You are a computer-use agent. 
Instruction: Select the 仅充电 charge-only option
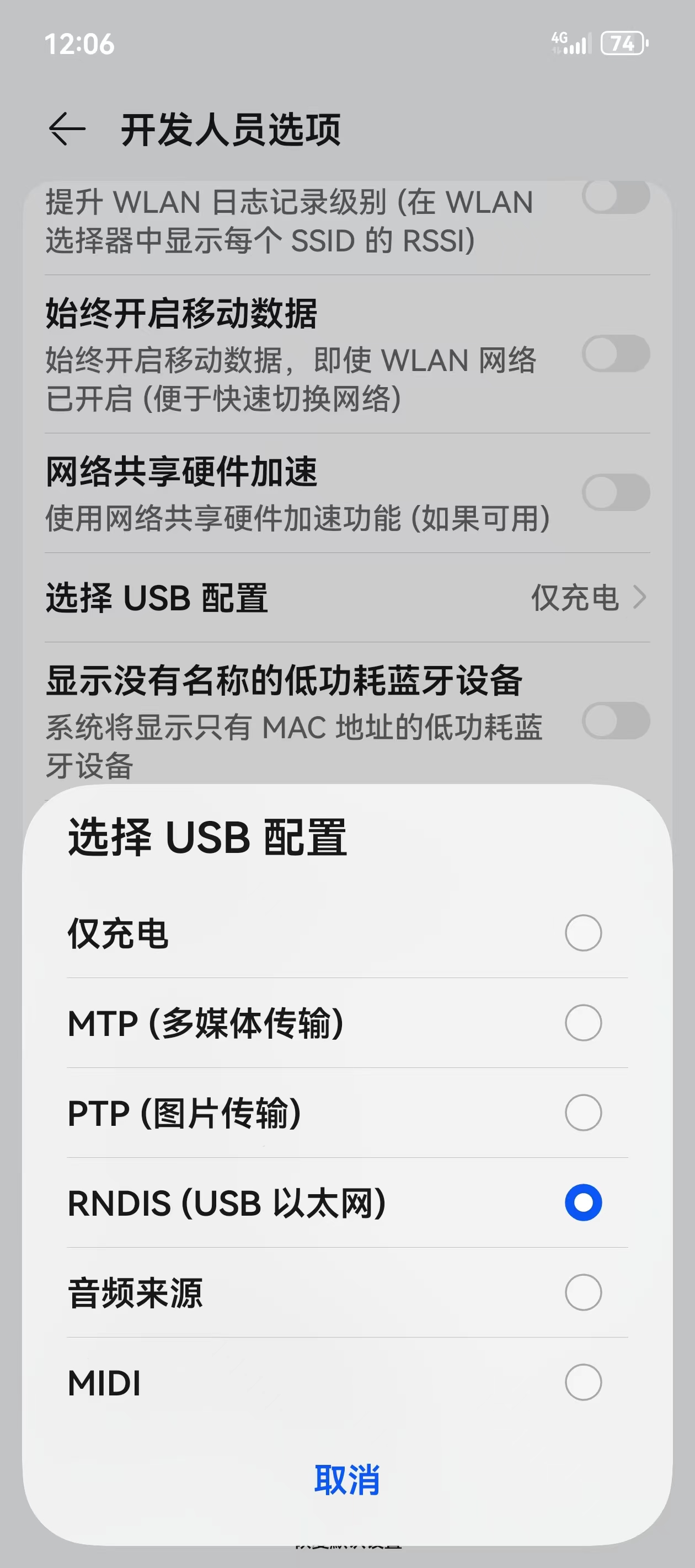coord(583,932)
